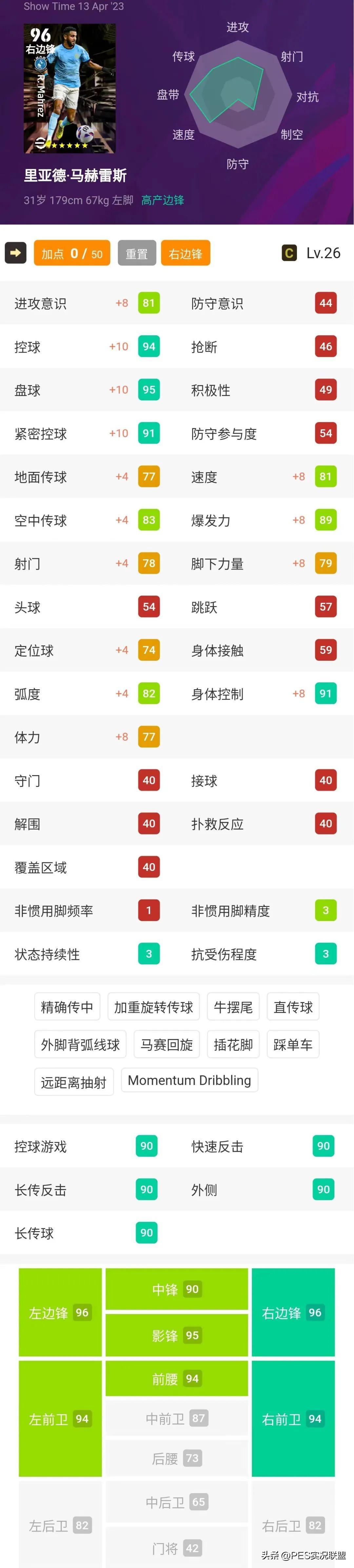Screen dimensions: 354x1568
Task: Select the Momentum Dribbling skill chip
Action: click(x=189, y=1080)
